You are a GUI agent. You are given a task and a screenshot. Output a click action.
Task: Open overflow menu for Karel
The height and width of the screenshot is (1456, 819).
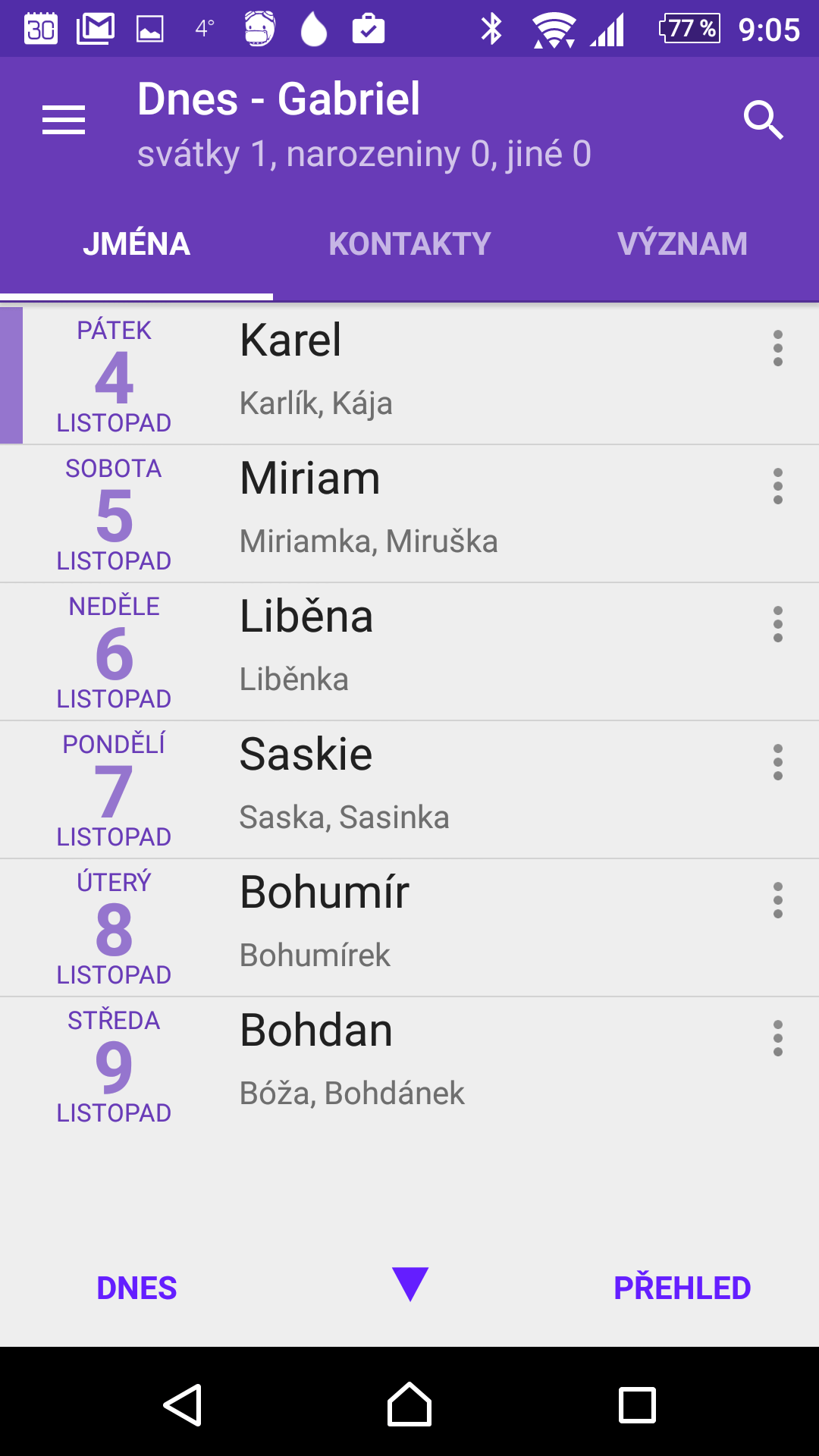tap(777, 349)
